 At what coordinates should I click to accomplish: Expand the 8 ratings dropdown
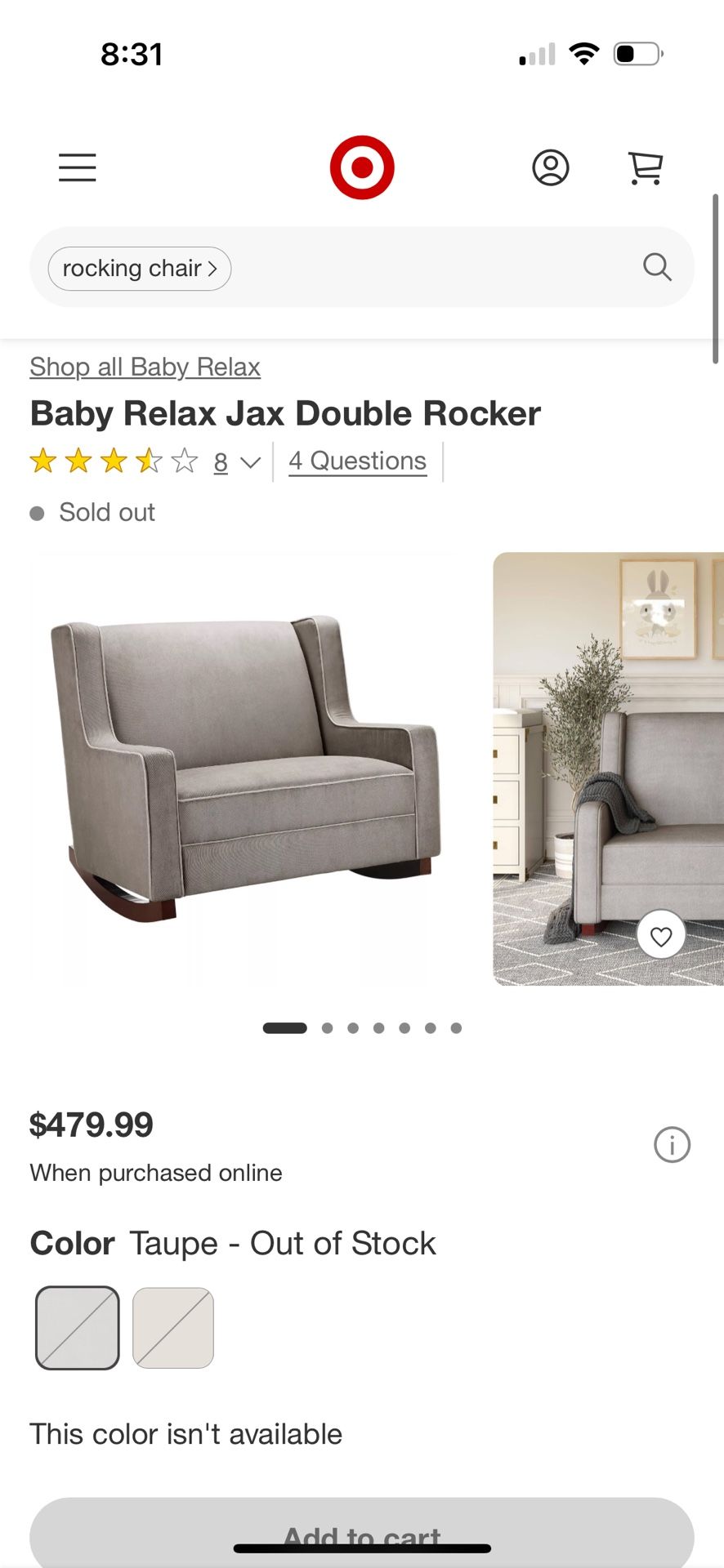coord(236,462)
